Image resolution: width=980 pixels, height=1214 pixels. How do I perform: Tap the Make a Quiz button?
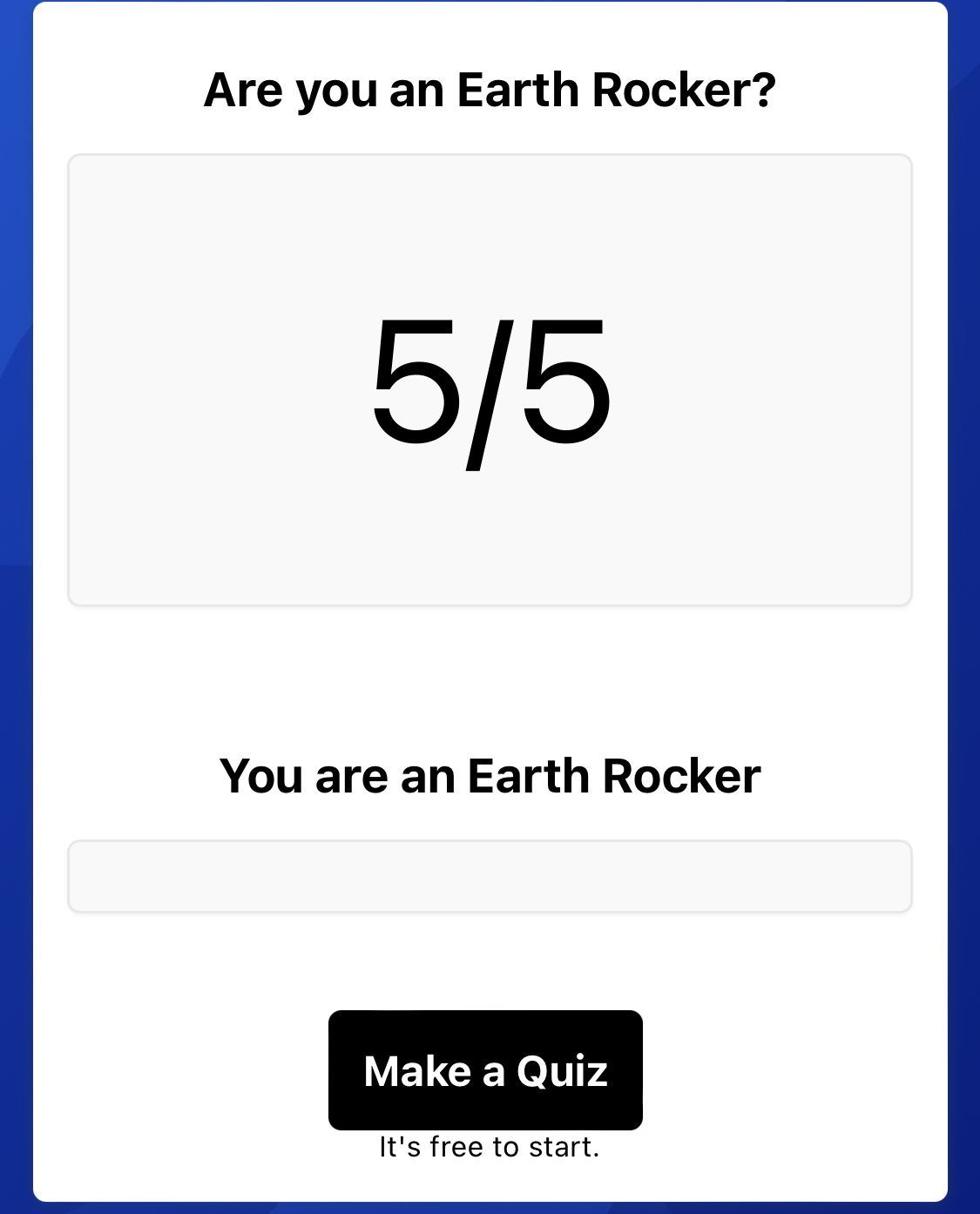point(485,1069)
